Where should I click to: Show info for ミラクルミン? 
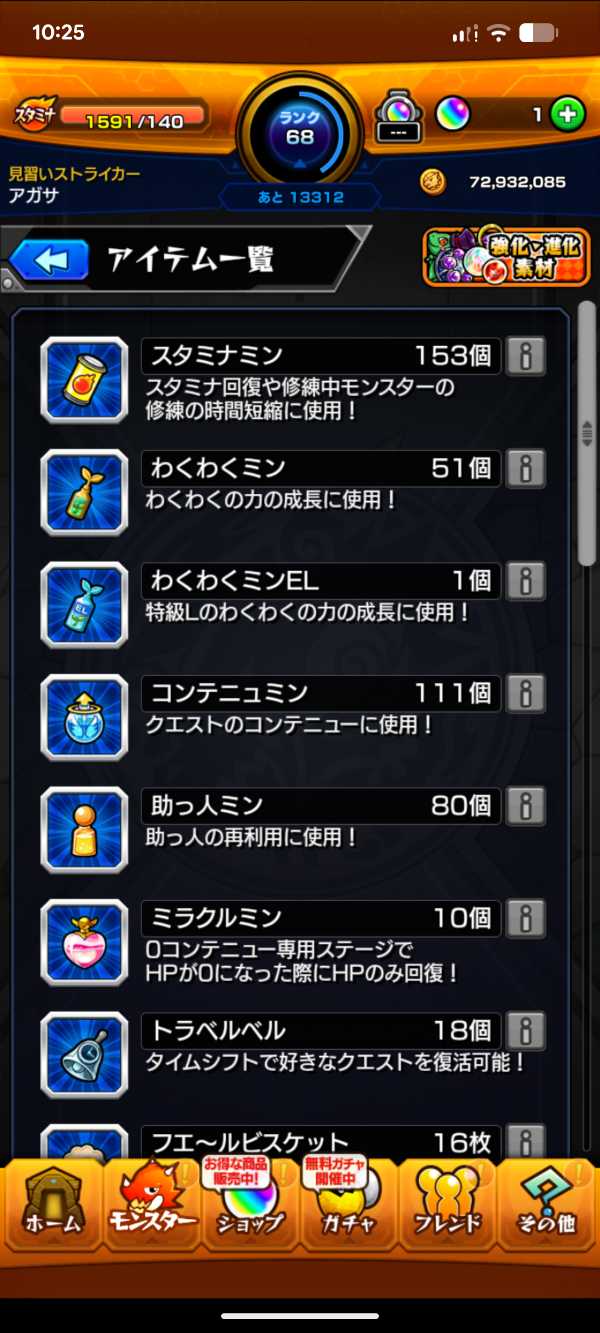pyautogui.click(x=524, y=917)
